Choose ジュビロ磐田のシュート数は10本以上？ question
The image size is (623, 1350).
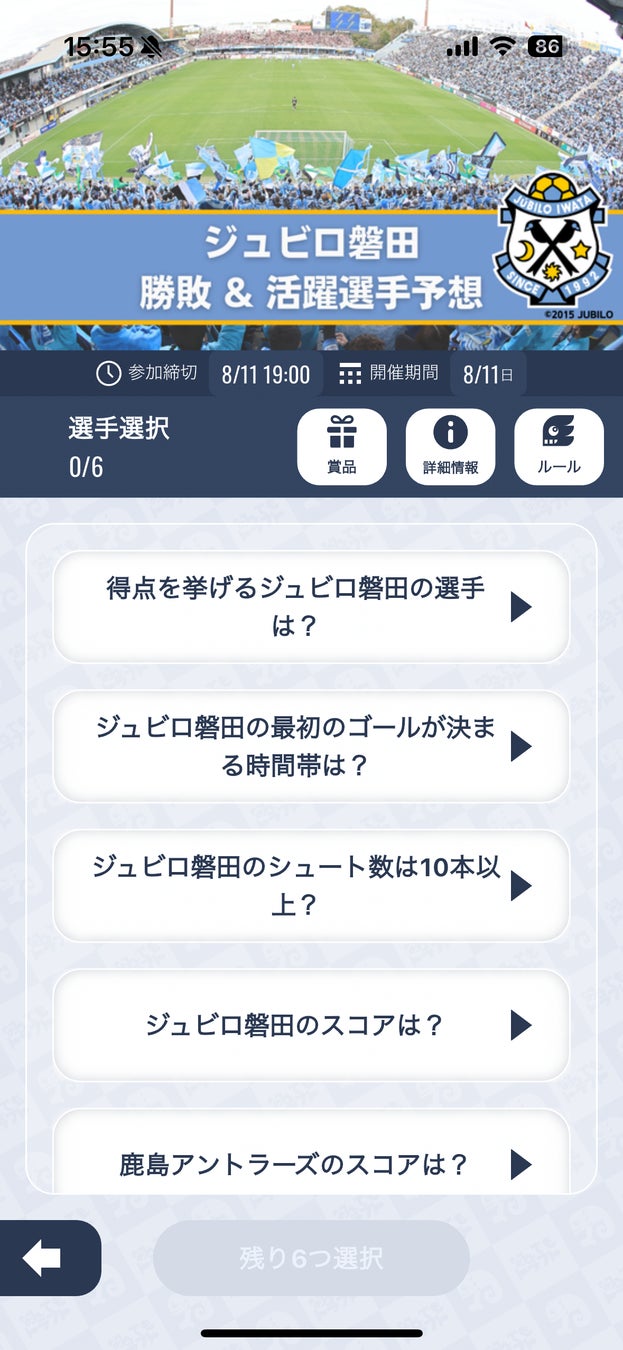coord(311,885)
